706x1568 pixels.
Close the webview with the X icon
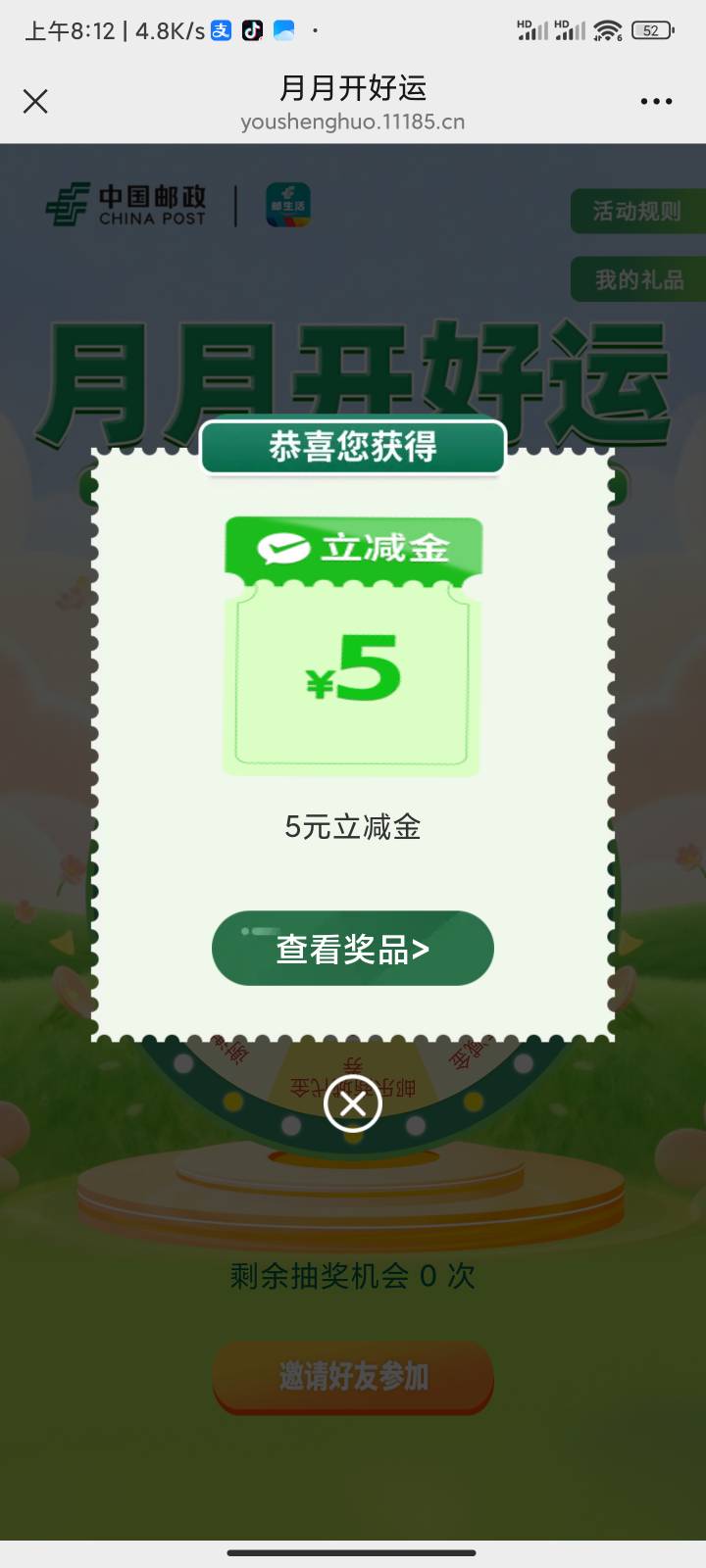coord(35,101)
